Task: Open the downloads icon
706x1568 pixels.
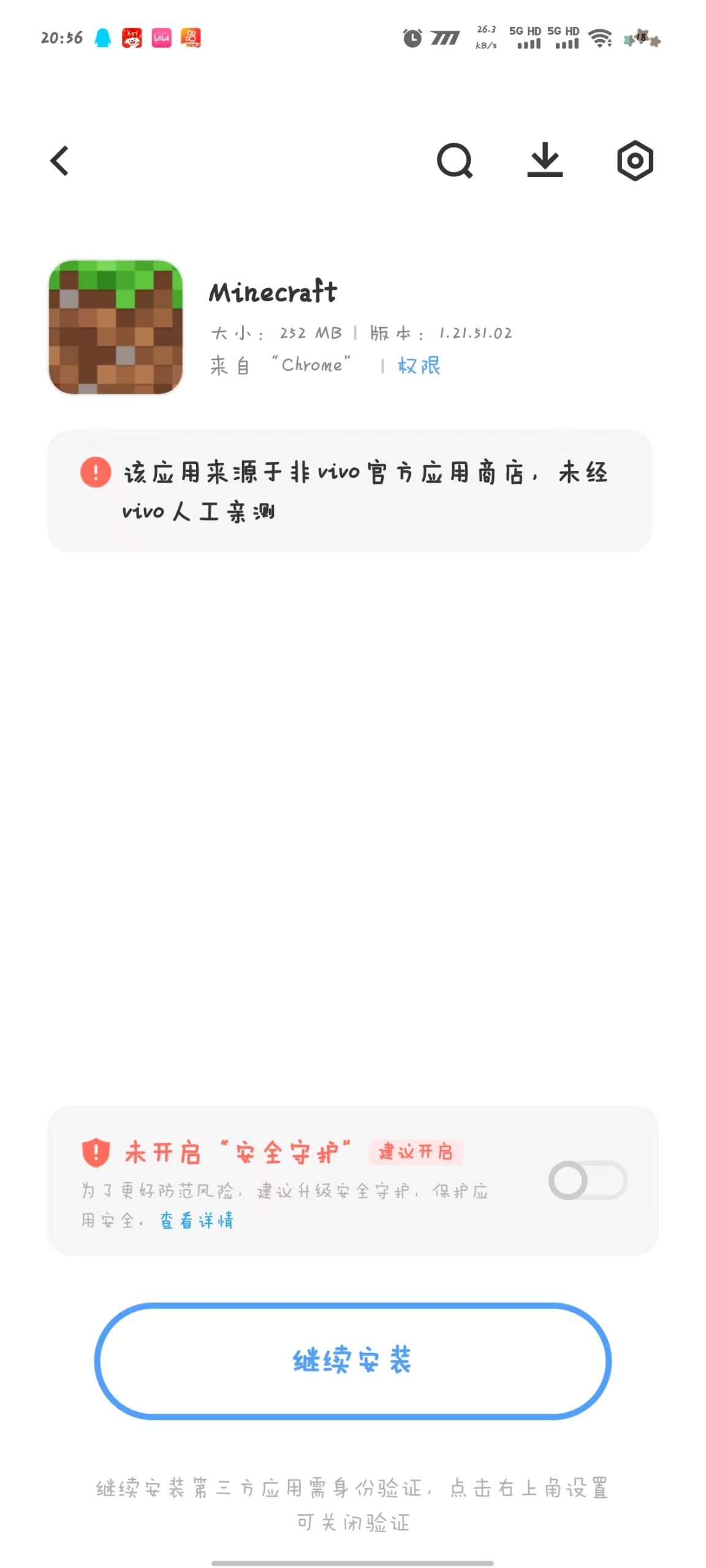Action: [545, 161]
